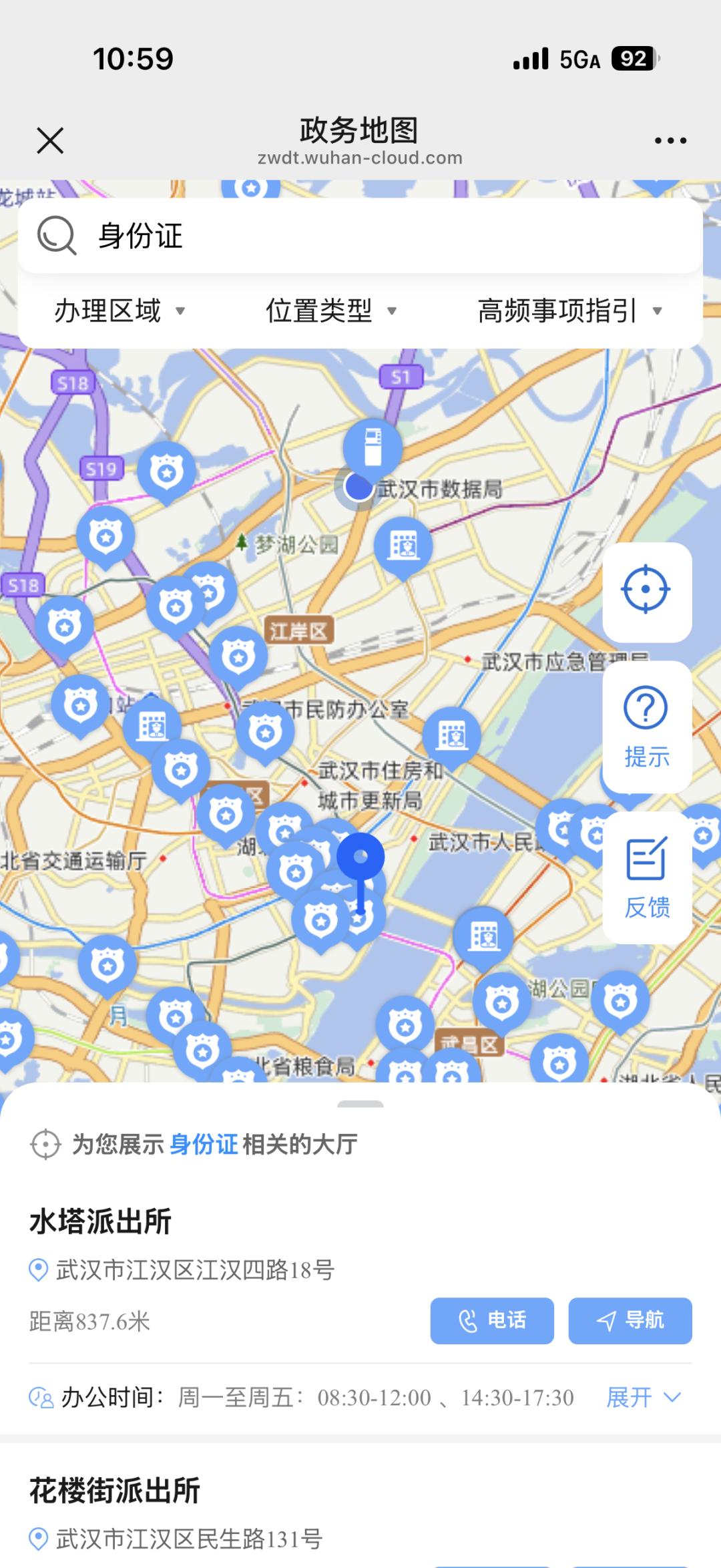Viewport: 721px width, 1568px height.
Task: Click the highlighted 身份证 link
Action: 204,1144
